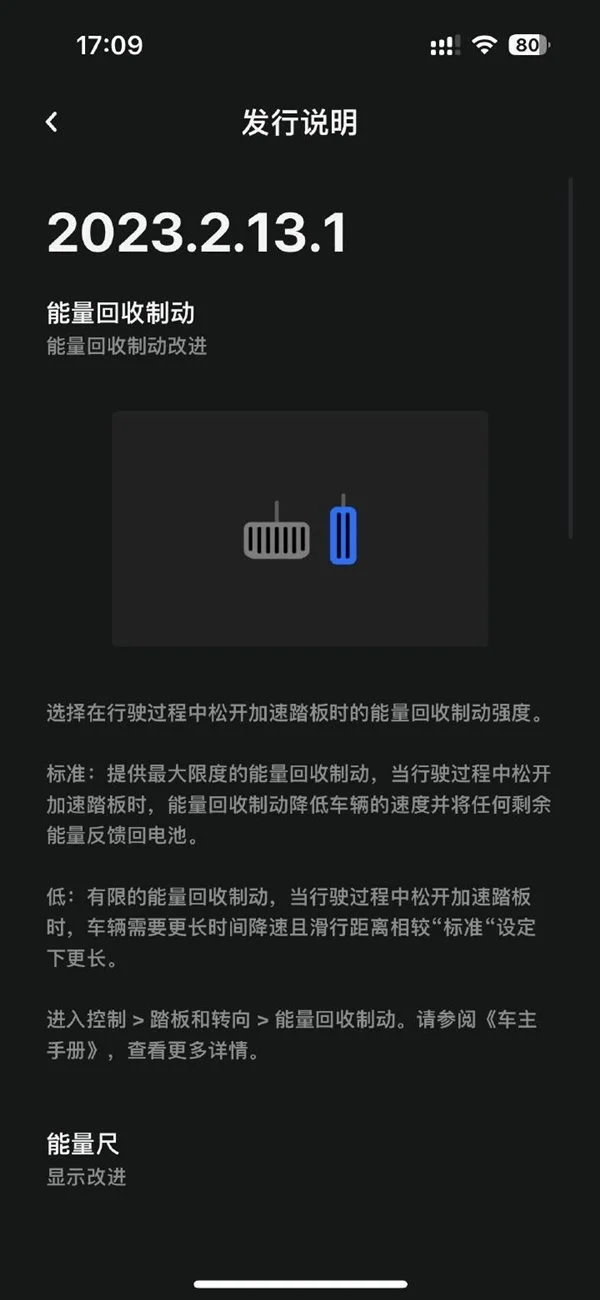Viewport: 600px width, 1300px height.
Task: Go back from the 发行说明 page
Action: 52,122
